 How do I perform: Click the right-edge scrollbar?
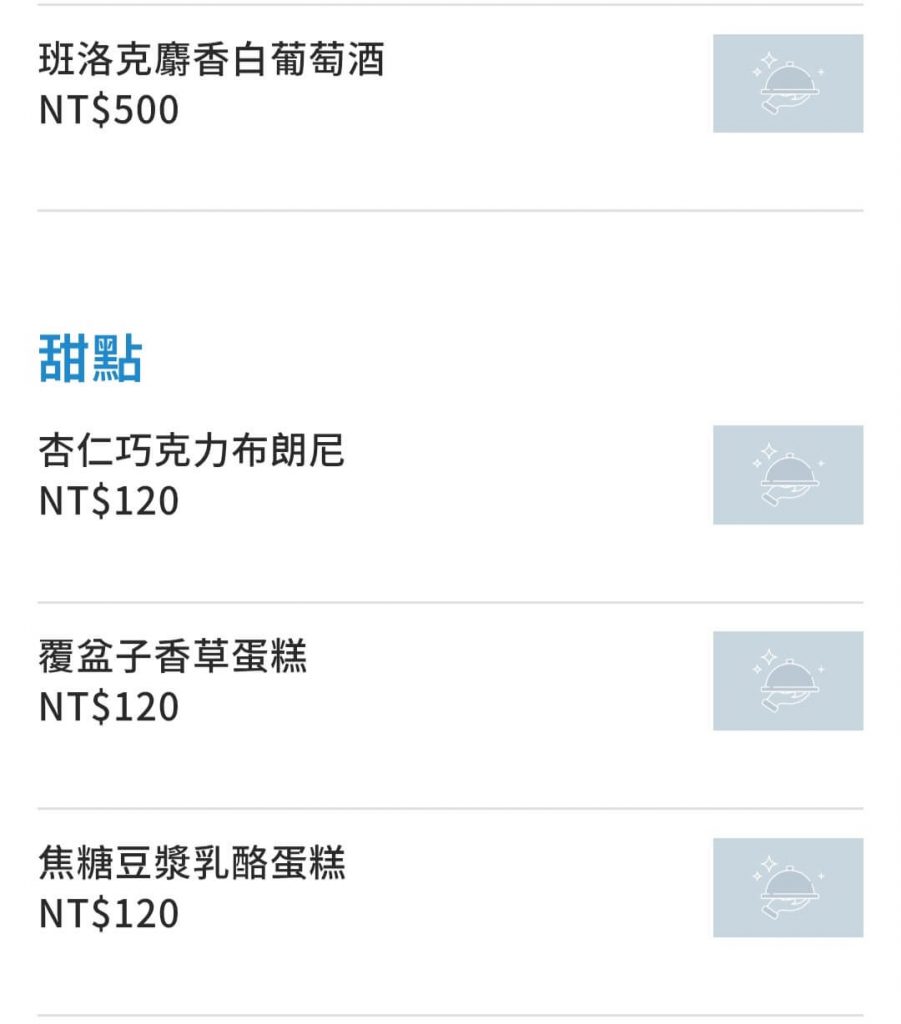pyautogui.click(x=898, y=512)
